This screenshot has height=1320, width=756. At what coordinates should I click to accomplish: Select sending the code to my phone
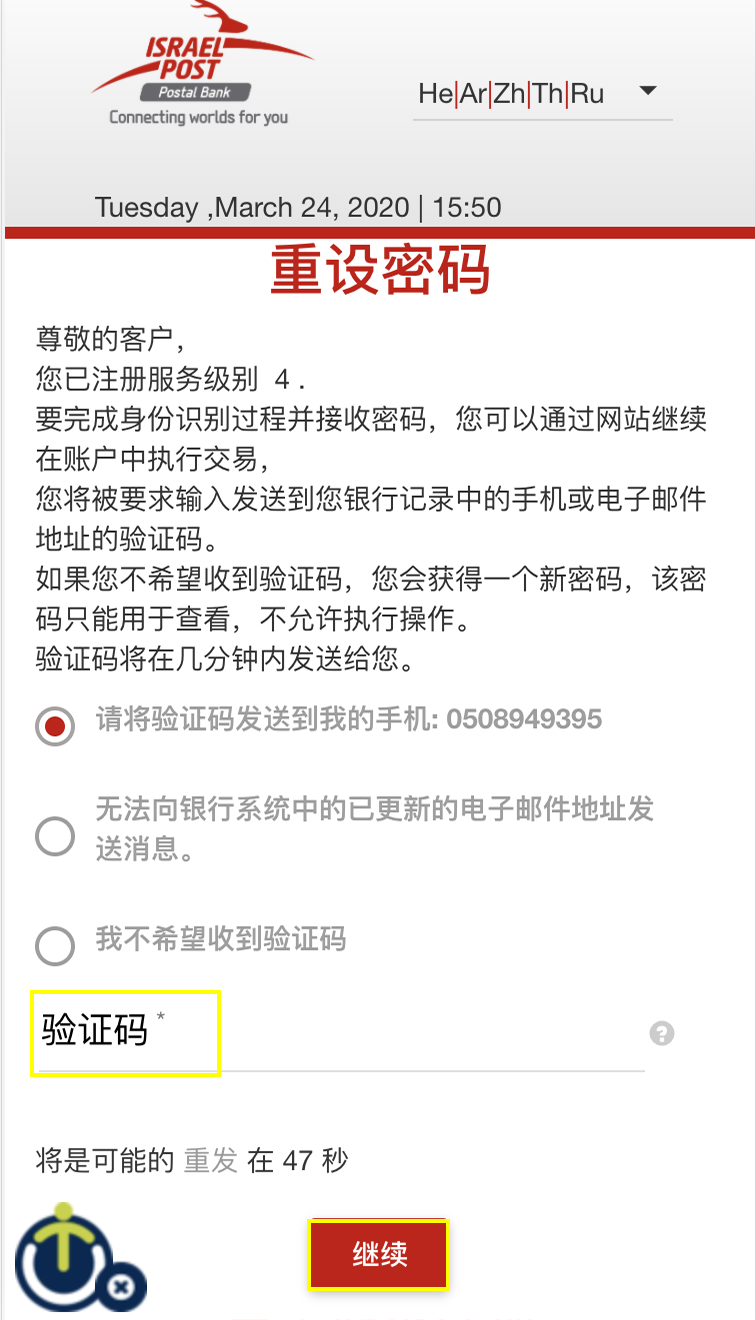(55, 727)
